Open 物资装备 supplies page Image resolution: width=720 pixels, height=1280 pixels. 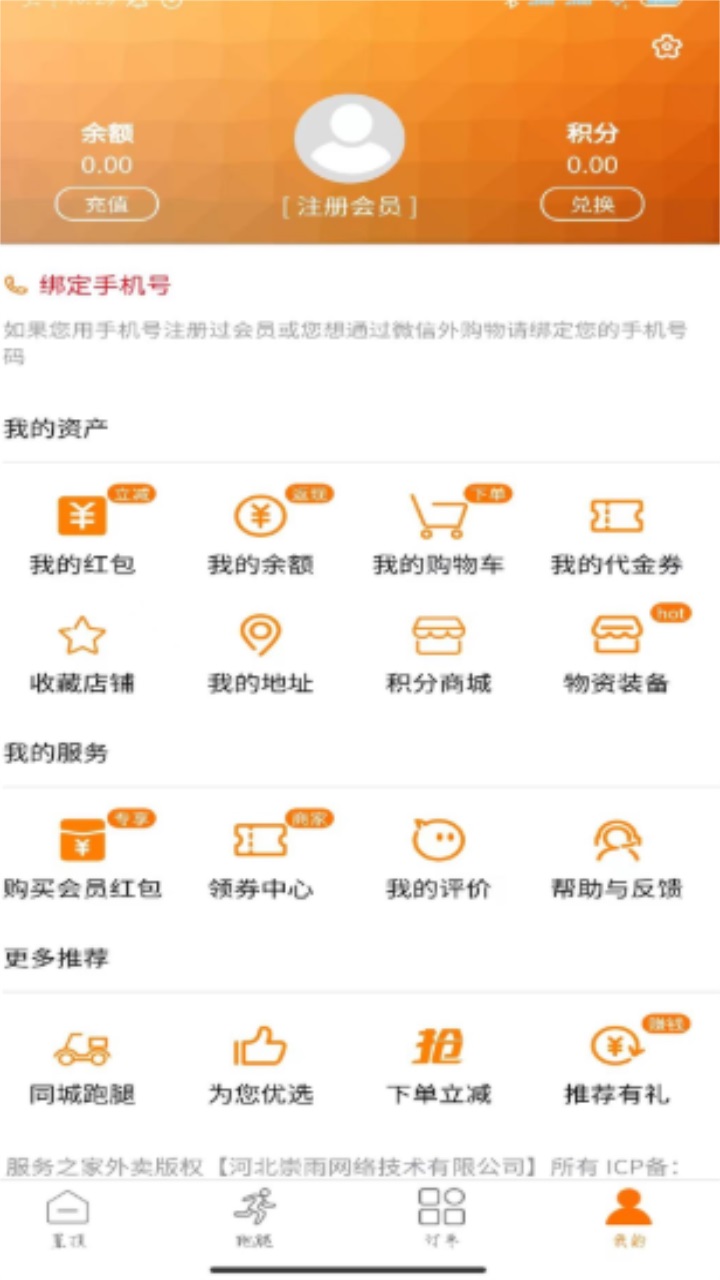click(x=617, y=650)
